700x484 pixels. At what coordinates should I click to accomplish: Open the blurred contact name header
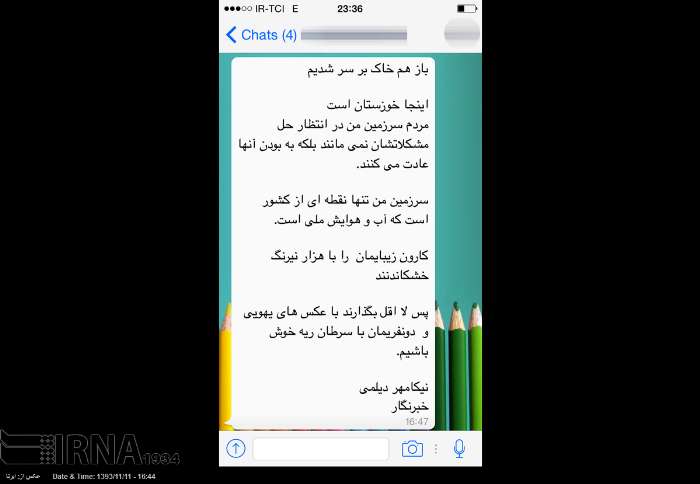click(354, 35)
